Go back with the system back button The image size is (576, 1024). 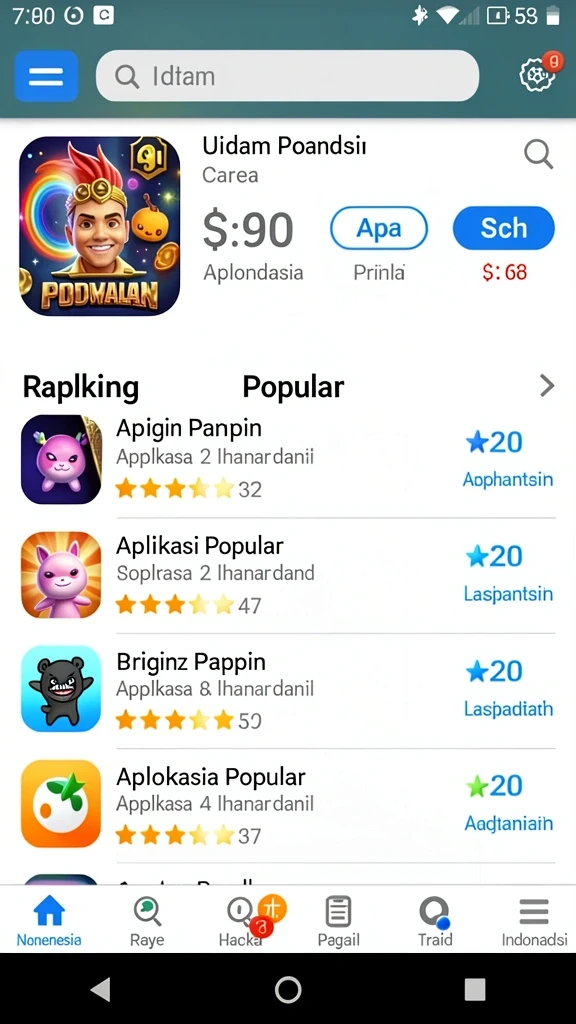[x=100, y=989]
